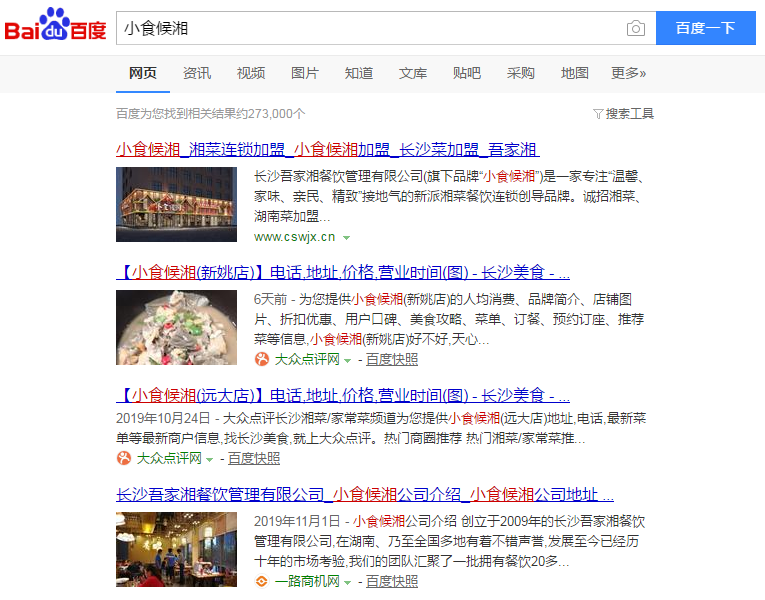
Task: Open www.cswjx.cn site link
Action: point(295,237)
